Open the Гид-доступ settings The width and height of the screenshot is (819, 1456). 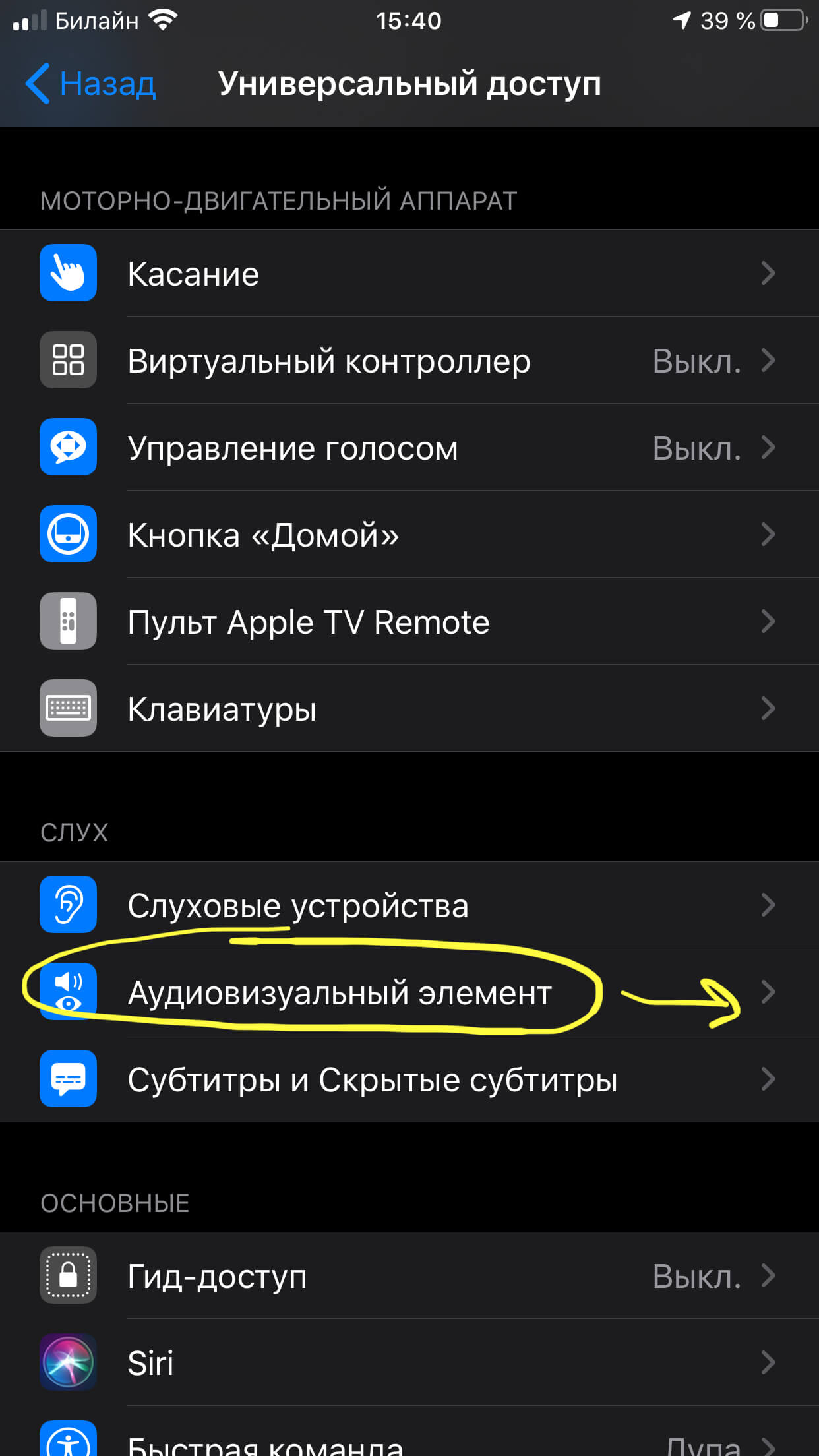(409, 1275)
